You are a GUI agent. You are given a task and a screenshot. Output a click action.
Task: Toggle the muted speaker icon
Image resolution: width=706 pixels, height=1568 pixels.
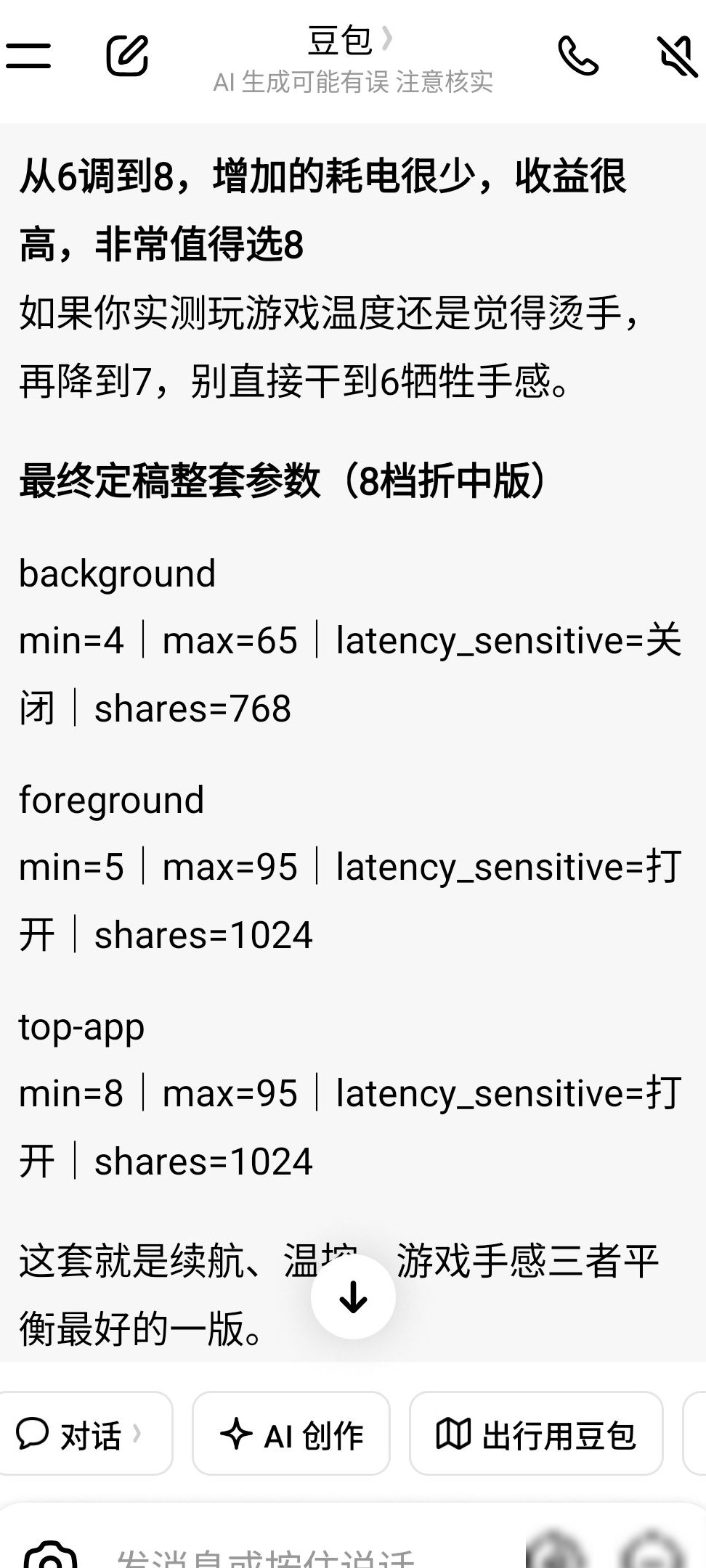coord(677,56)
